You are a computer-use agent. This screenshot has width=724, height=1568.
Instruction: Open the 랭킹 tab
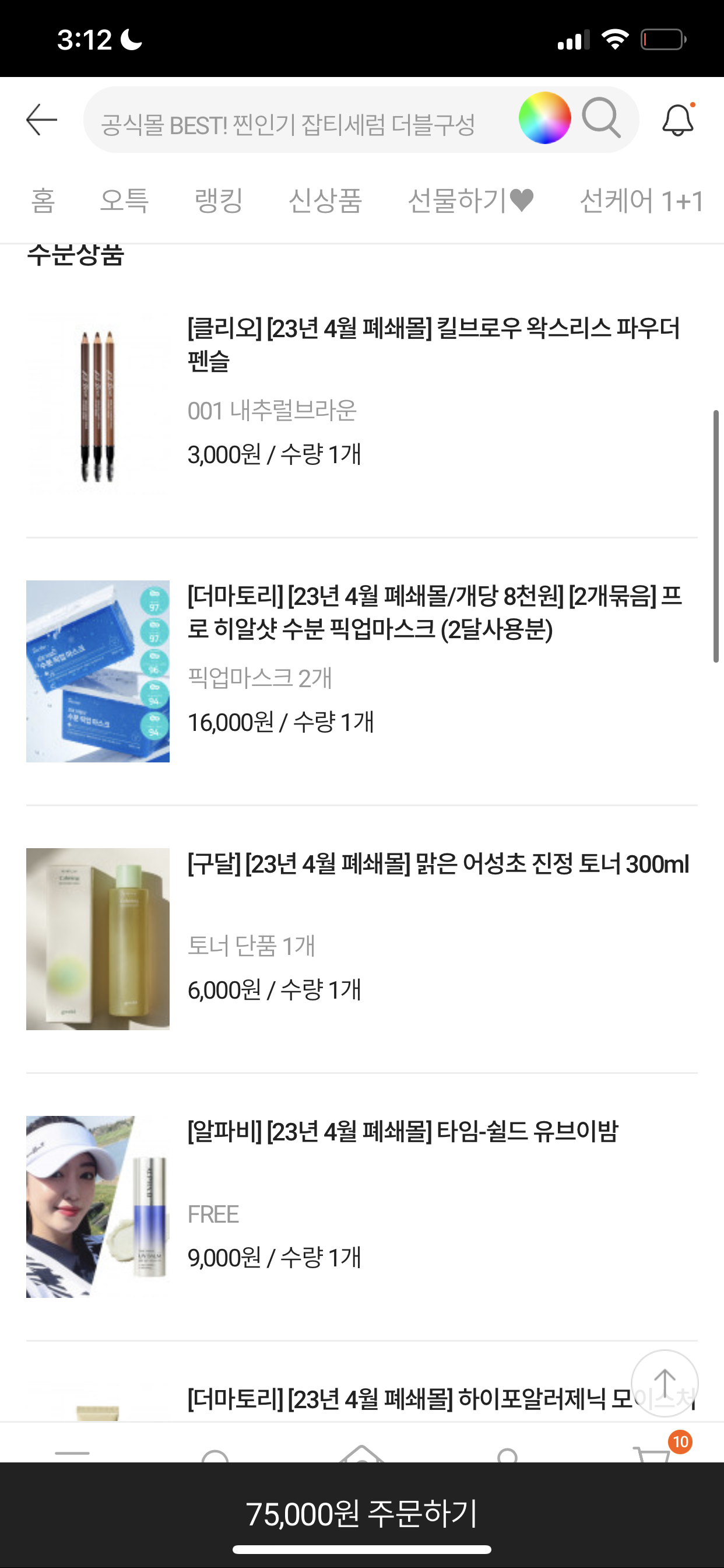coord(219,201)
